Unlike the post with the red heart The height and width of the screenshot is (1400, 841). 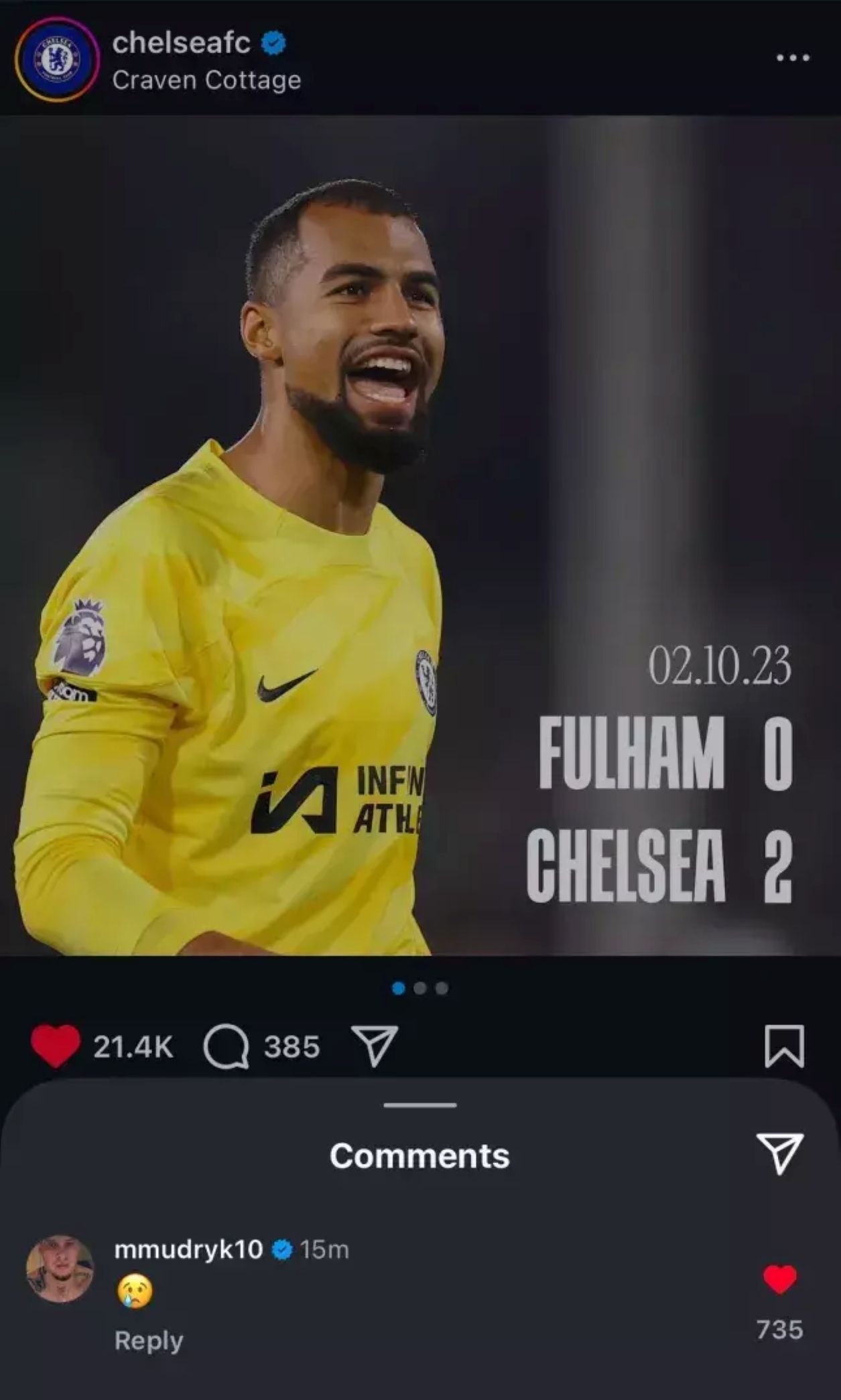[x=56, y=1046]
